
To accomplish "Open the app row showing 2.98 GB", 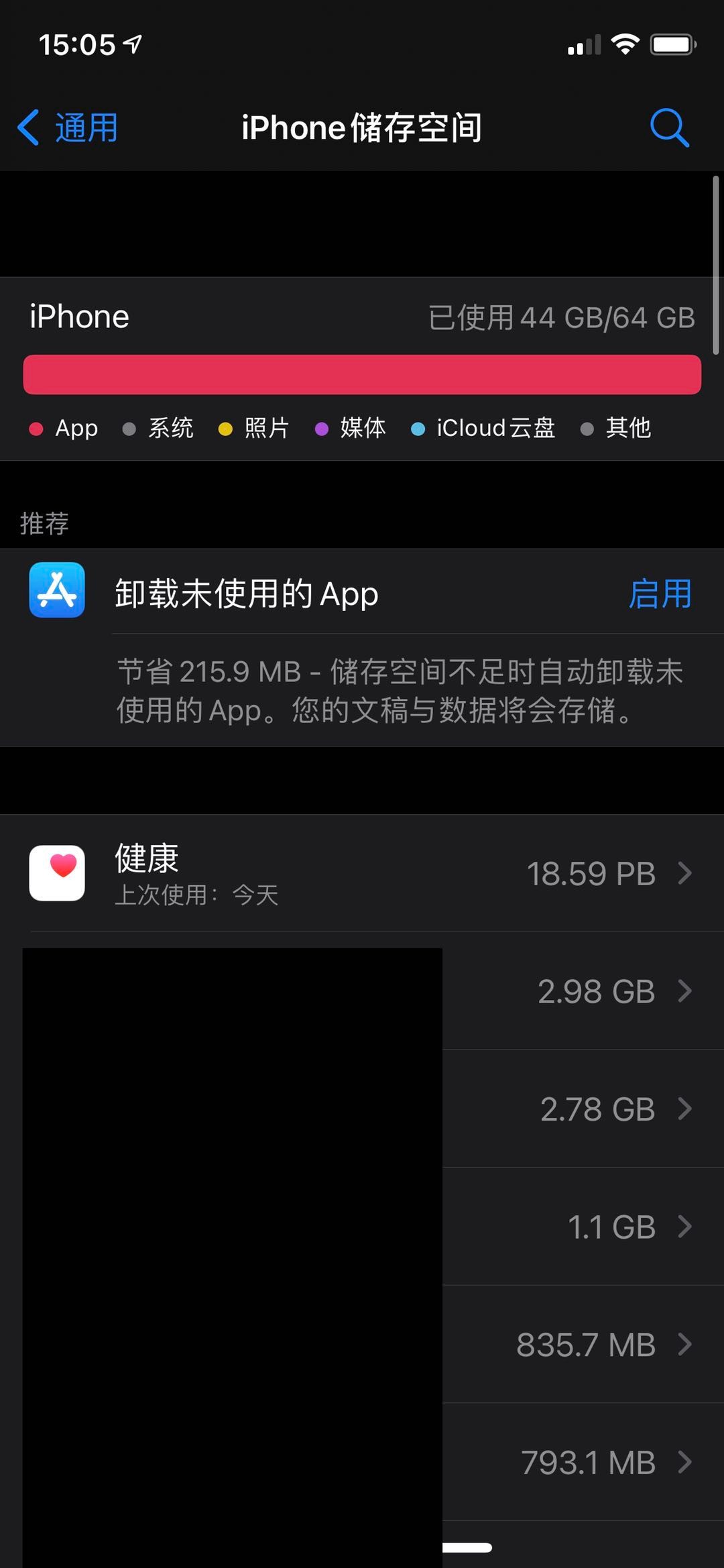I will (x=582, y=991).
